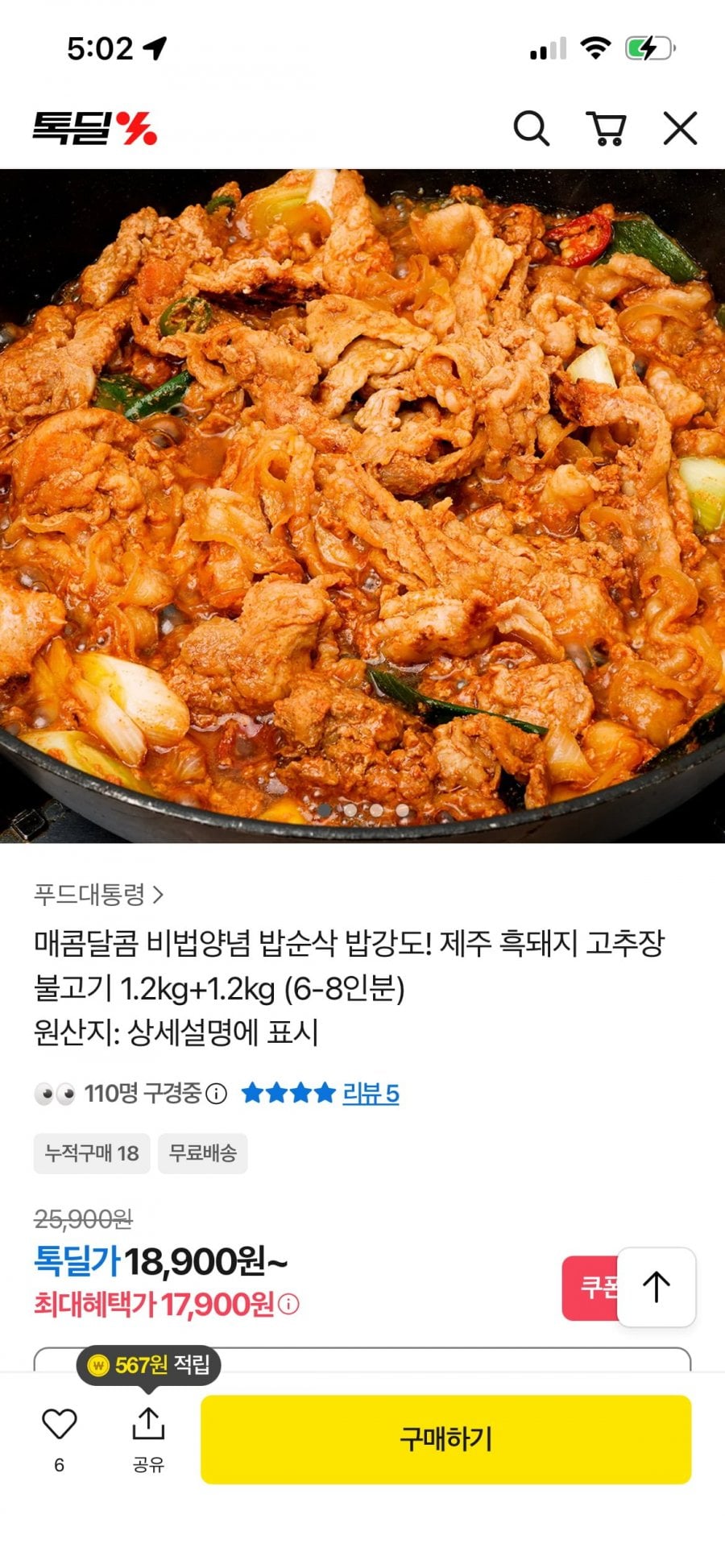View the main product photo

(362, 506)
